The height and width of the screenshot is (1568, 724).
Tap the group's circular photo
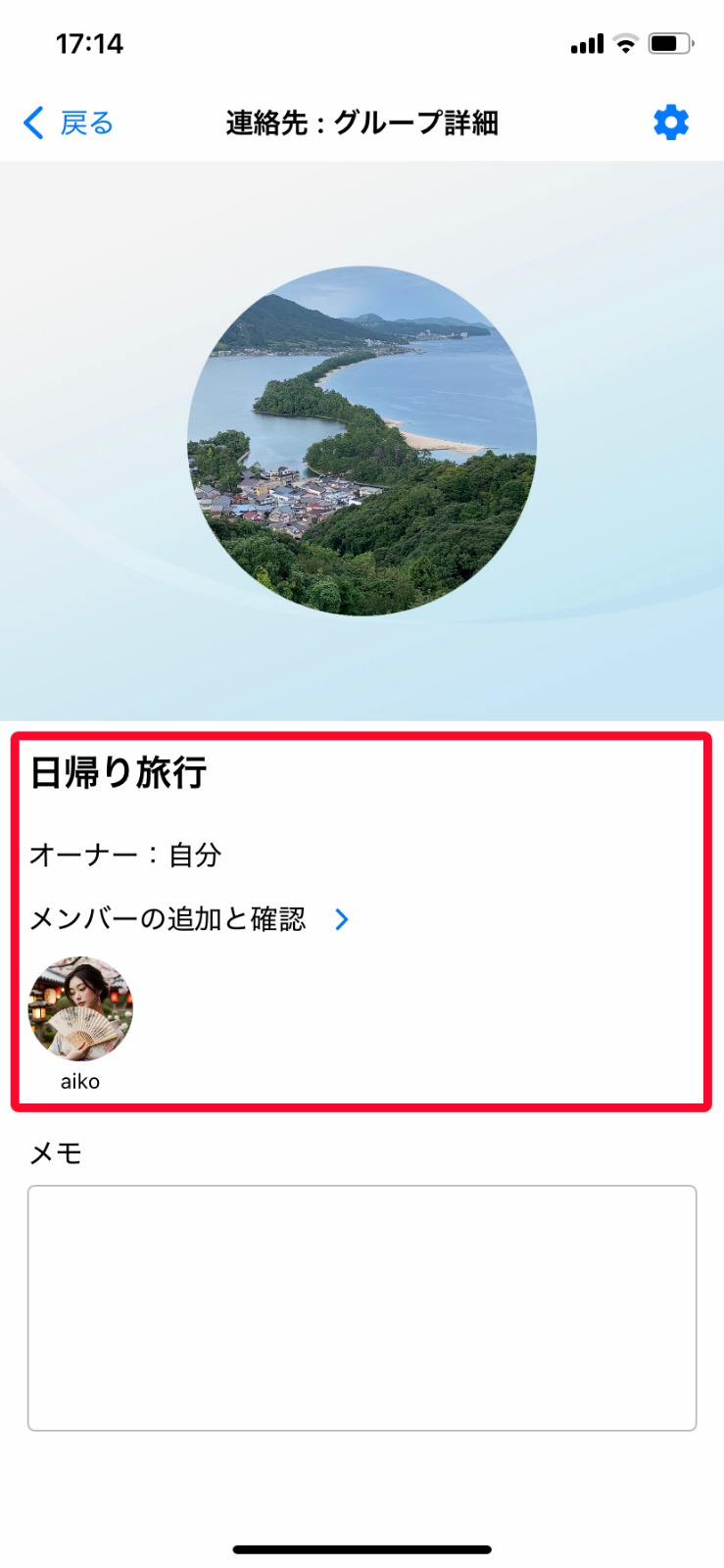[362, 441]
